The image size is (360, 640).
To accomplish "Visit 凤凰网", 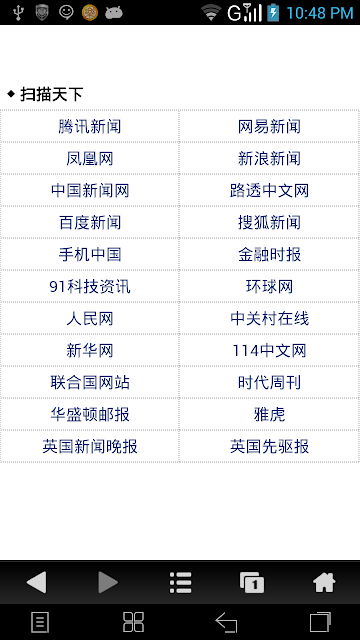I will (x=90, y=158).
